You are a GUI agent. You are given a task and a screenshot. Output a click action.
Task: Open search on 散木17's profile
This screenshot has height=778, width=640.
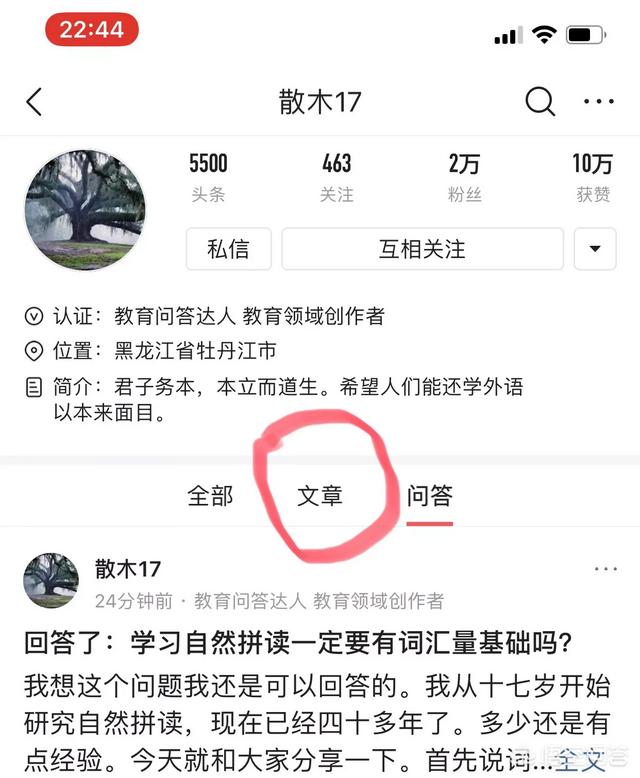(x=540, y=101)
